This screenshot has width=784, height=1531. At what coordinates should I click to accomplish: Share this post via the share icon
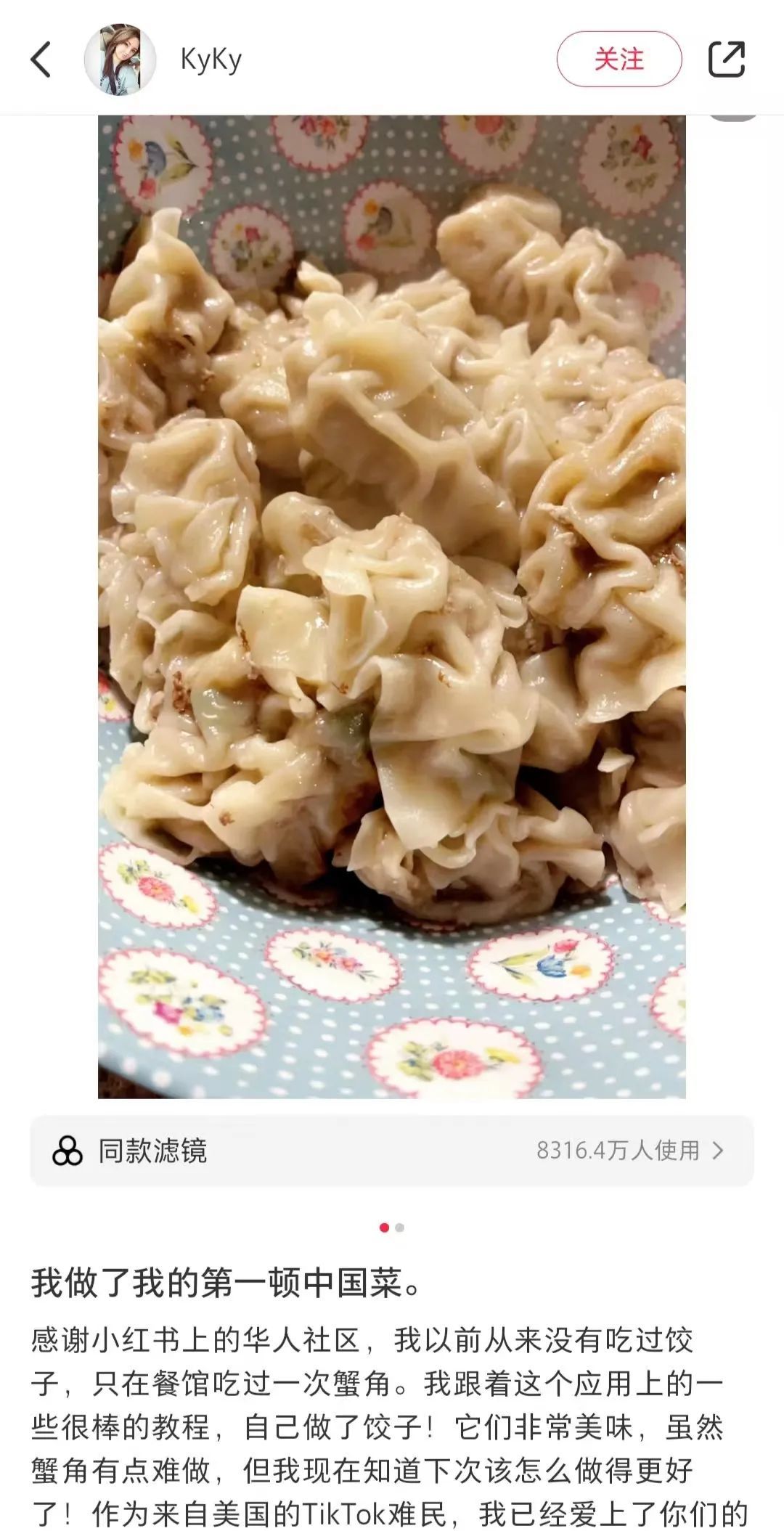point(727,60)
